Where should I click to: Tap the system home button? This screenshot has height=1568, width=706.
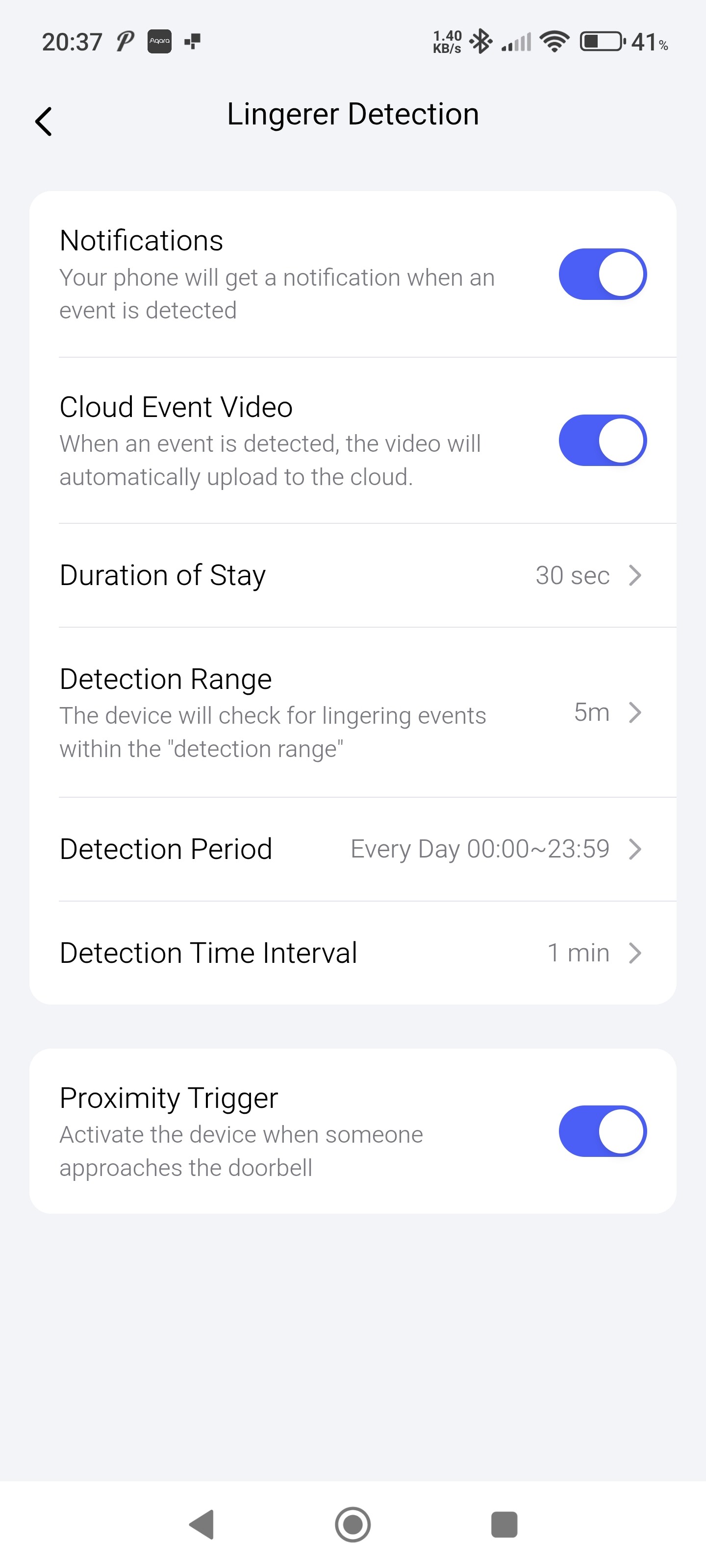tap(353, 1525)
